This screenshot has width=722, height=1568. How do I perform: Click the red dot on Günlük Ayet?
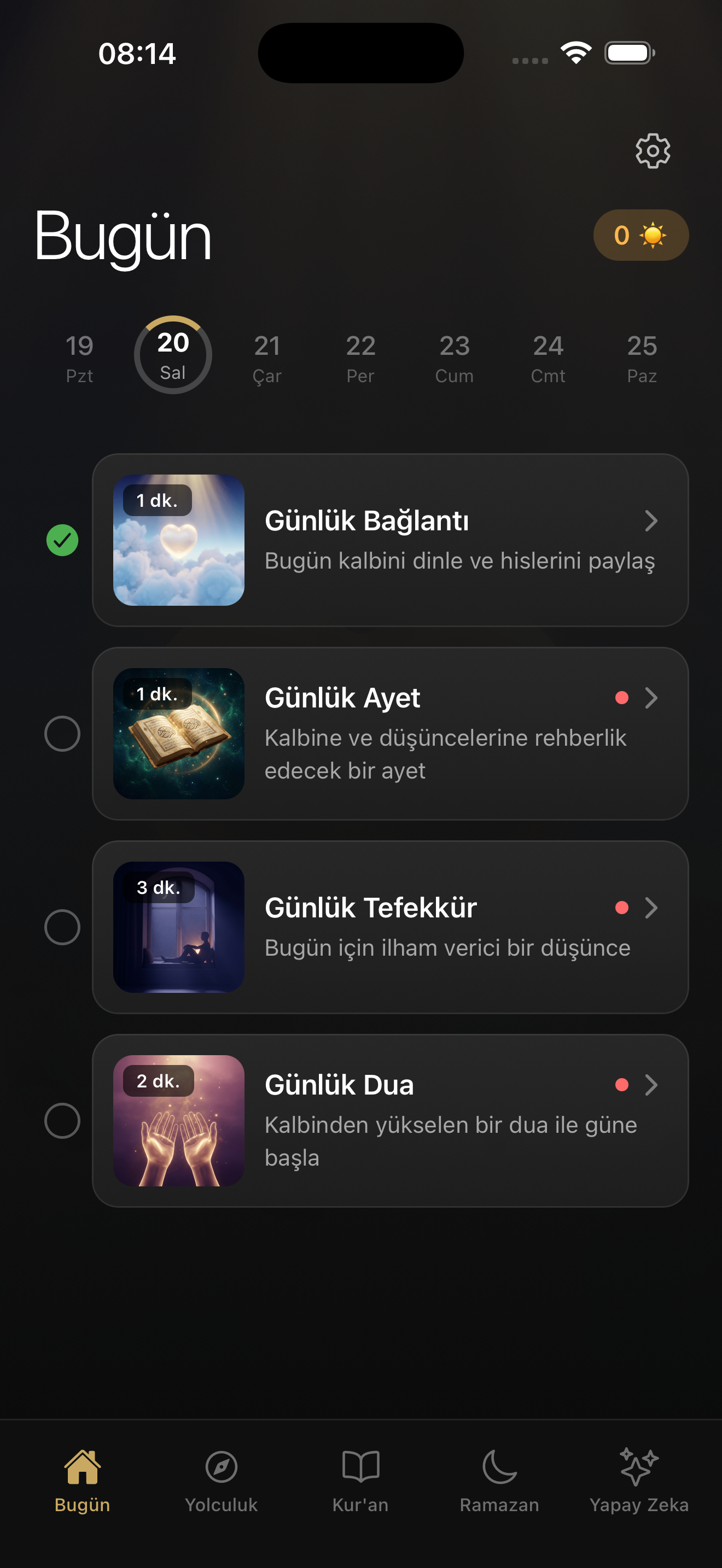click(621, 698)
